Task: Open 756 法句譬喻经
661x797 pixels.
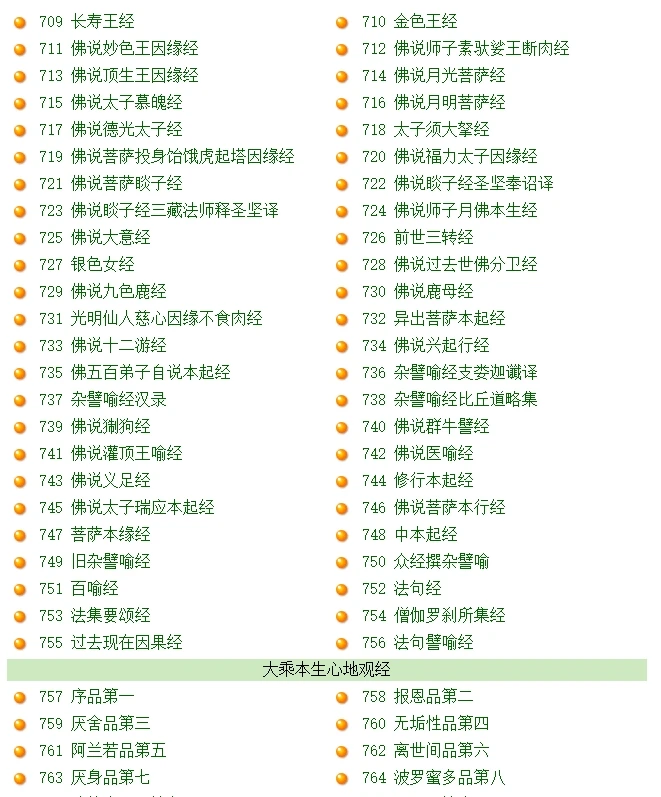Action: click(x=433, y=642)
